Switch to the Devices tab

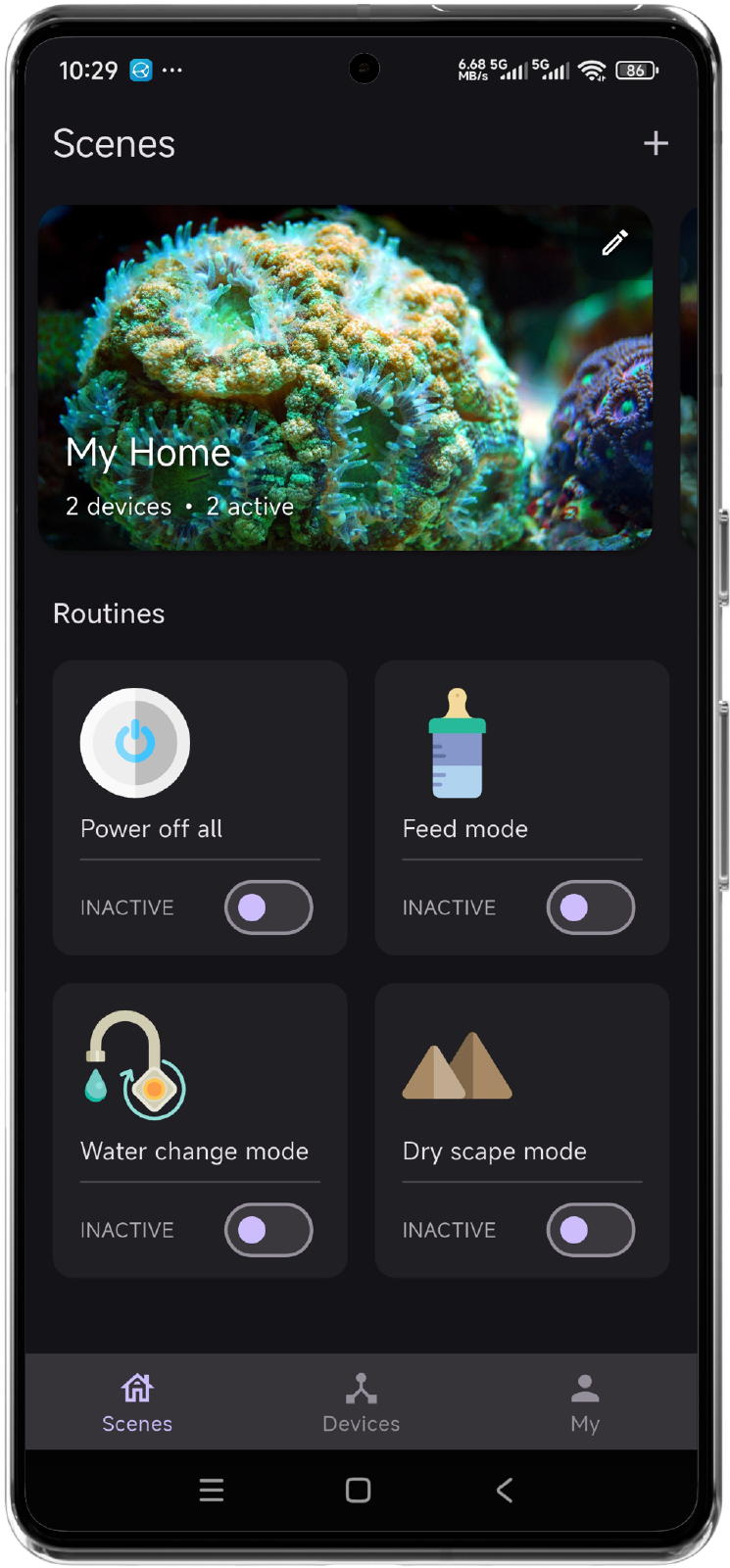[361, 1402]
